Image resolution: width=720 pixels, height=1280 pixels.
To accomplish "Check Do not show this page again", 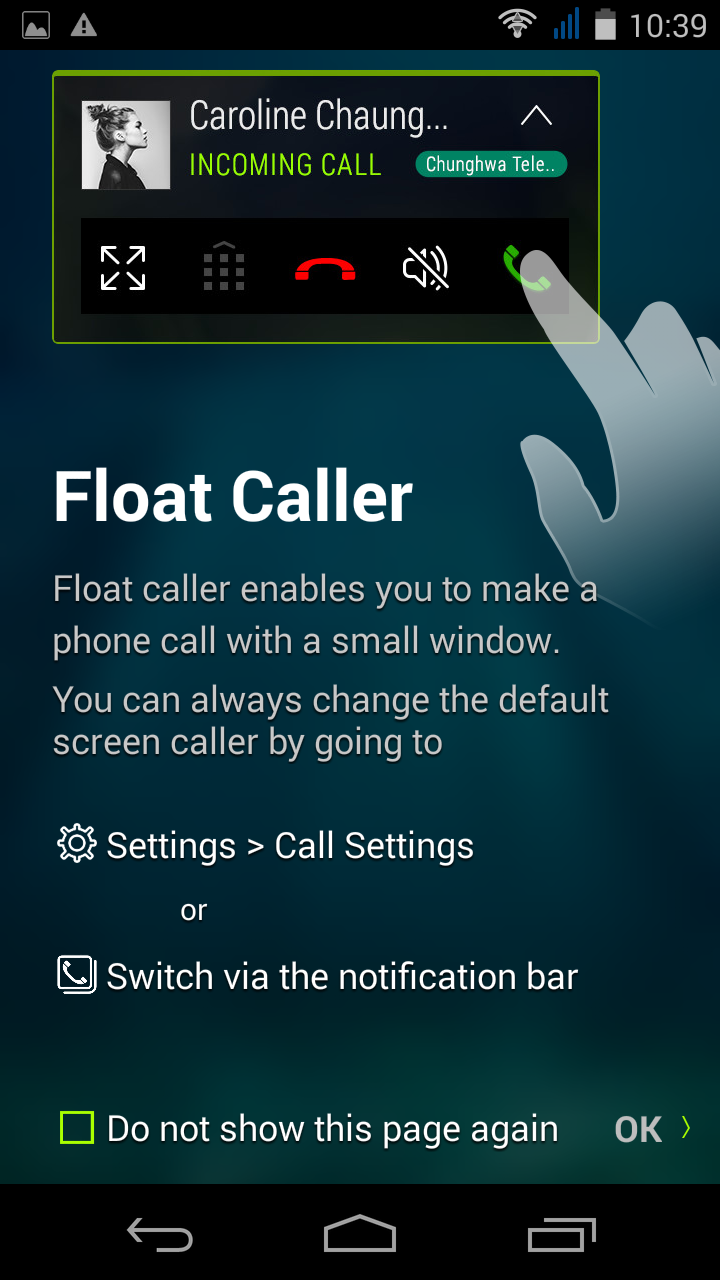I will [x=77, y=1128].
